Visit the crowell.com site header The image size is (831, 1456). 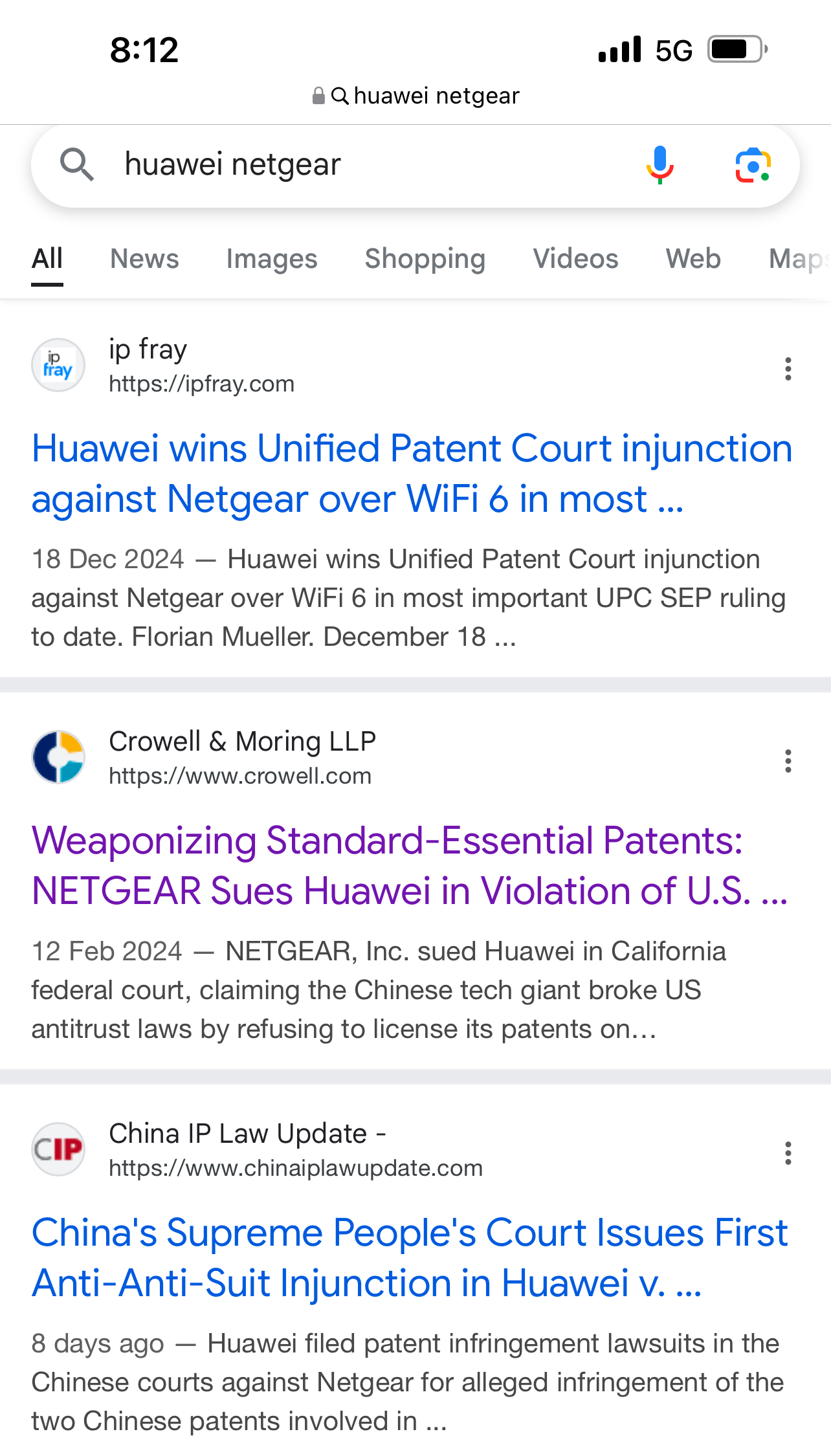click(x=241, y=758)
